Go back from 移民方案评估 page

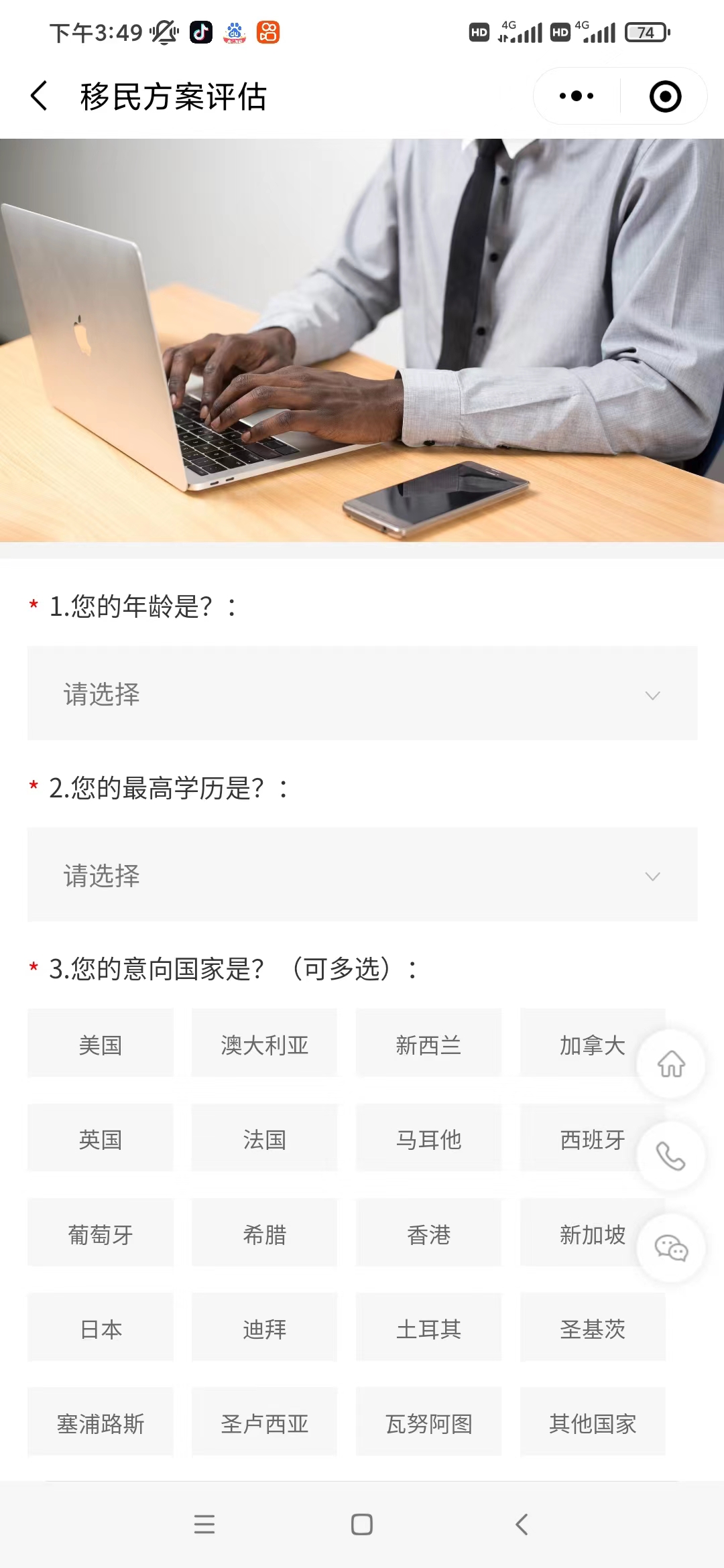click(39, 96)
